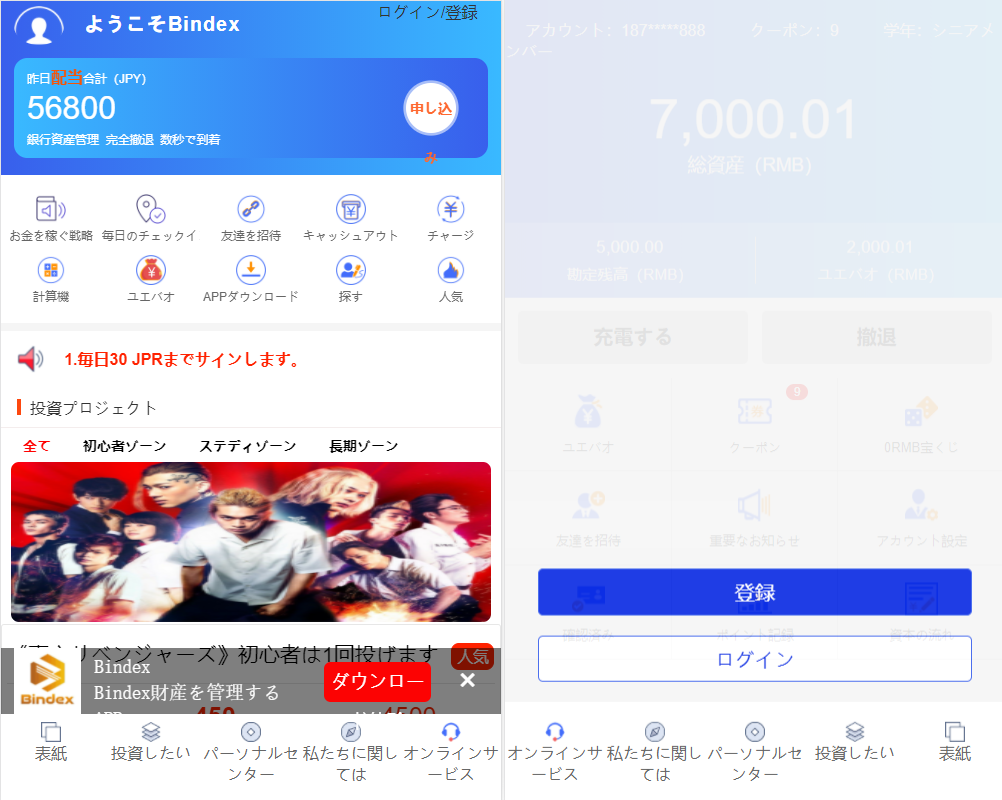Open the 人気 shortcut

tap(451, 280)
